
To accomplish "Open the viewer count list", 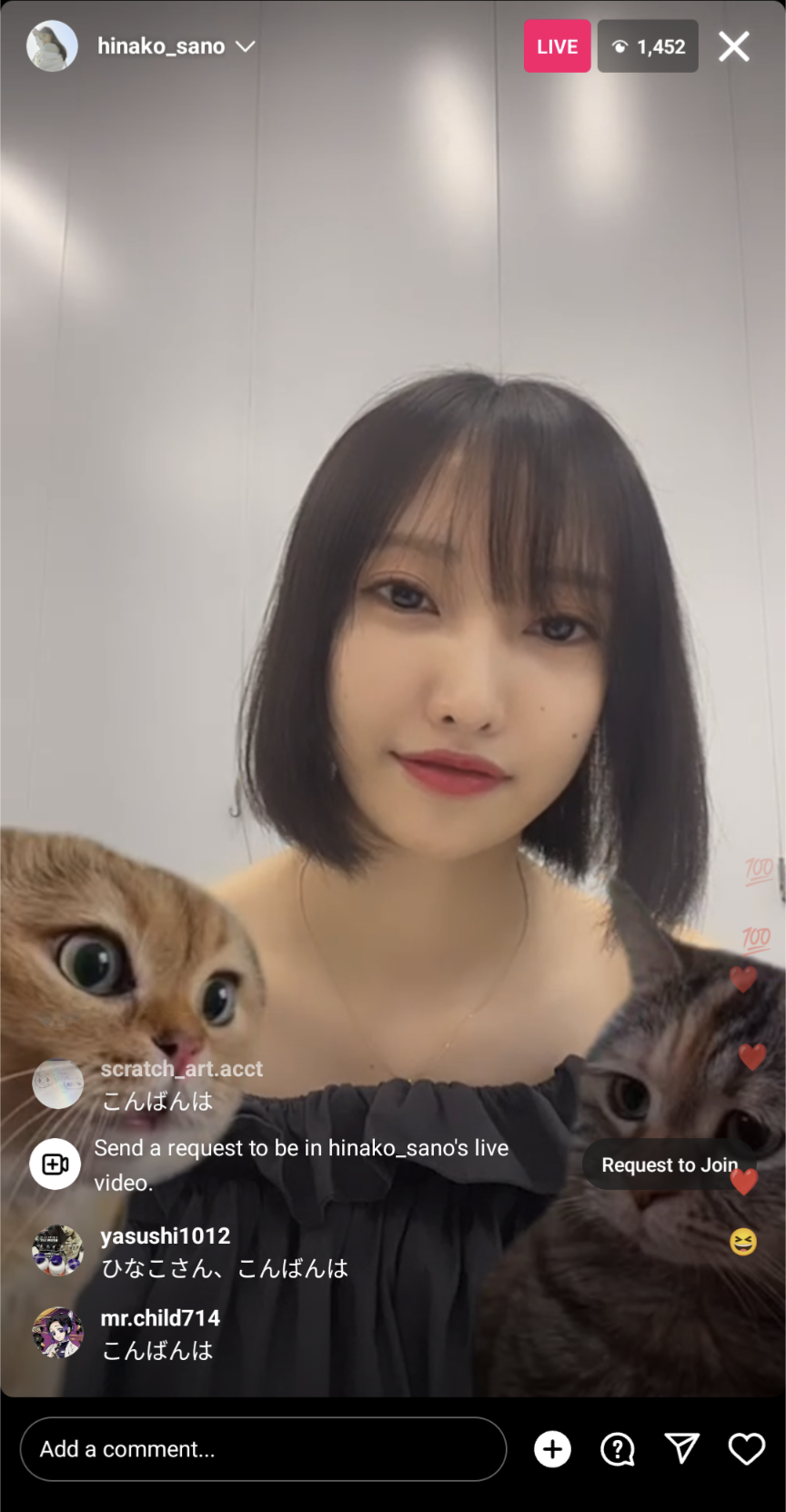I will [x=648, y=46].
